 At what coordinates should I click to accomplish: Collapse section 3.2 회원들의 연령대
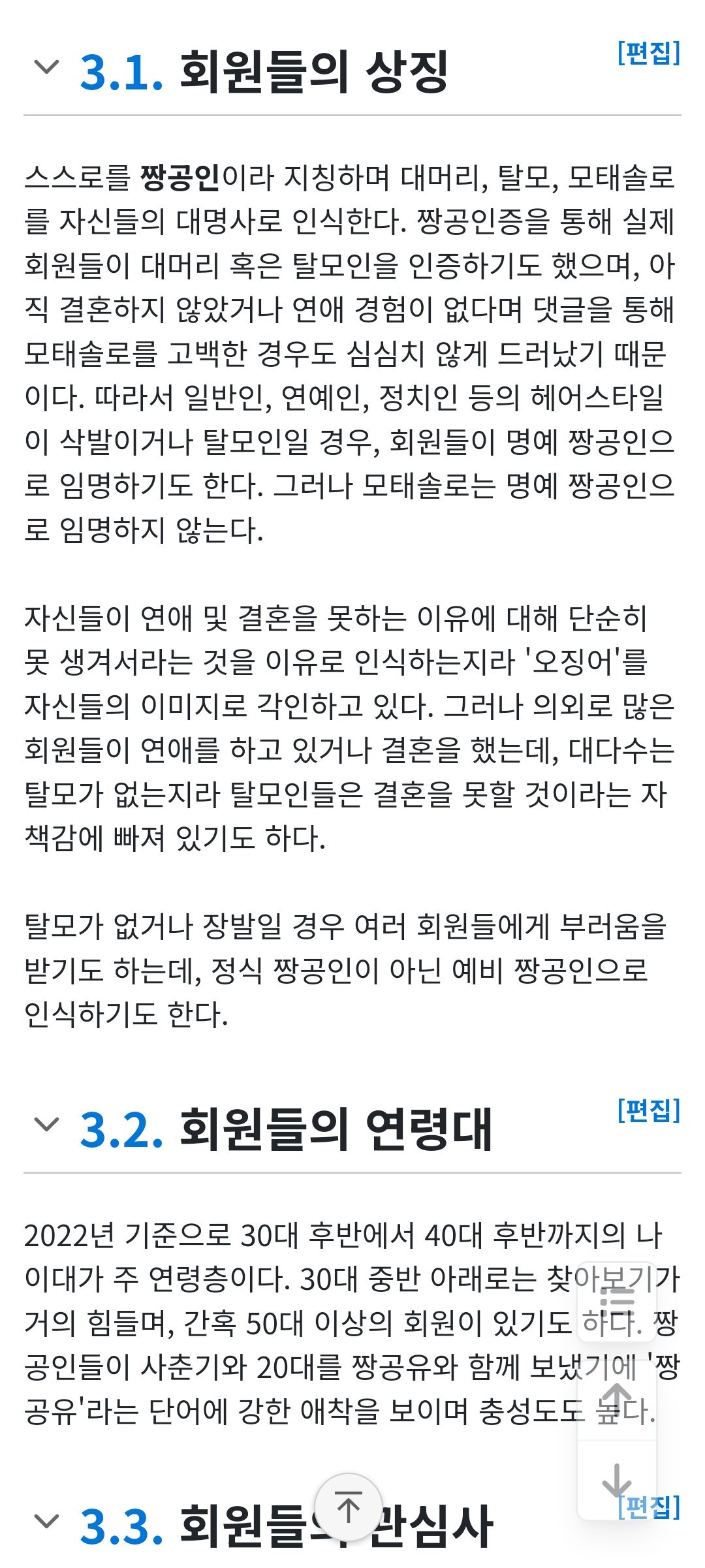point(46,1125)
